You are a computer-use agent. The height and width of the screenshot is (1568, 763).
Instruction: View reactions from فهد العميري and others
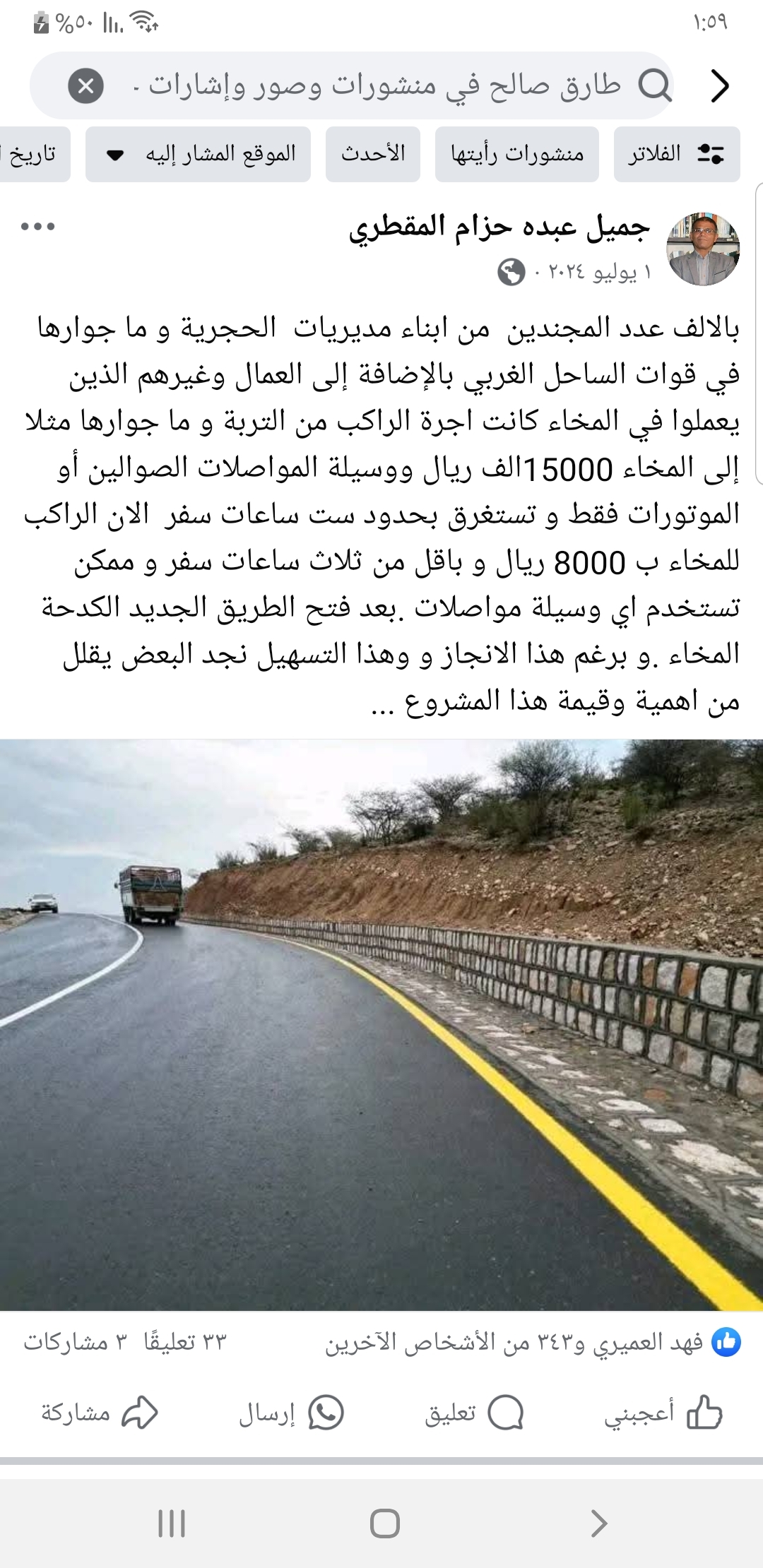533,1342
